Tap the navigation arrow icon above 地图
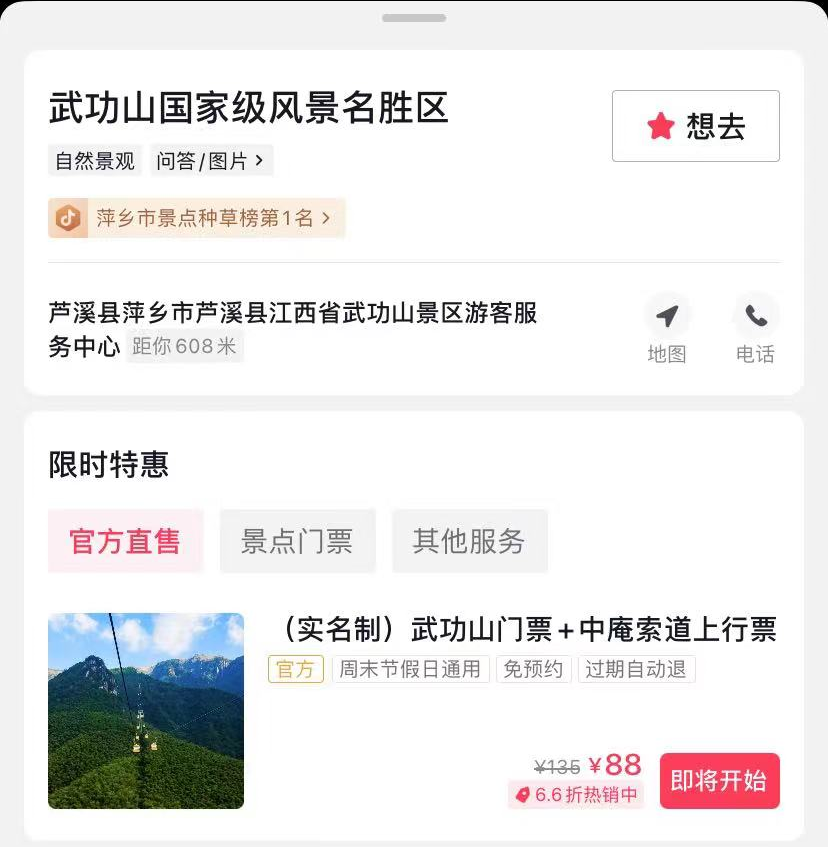 point(668,313)
